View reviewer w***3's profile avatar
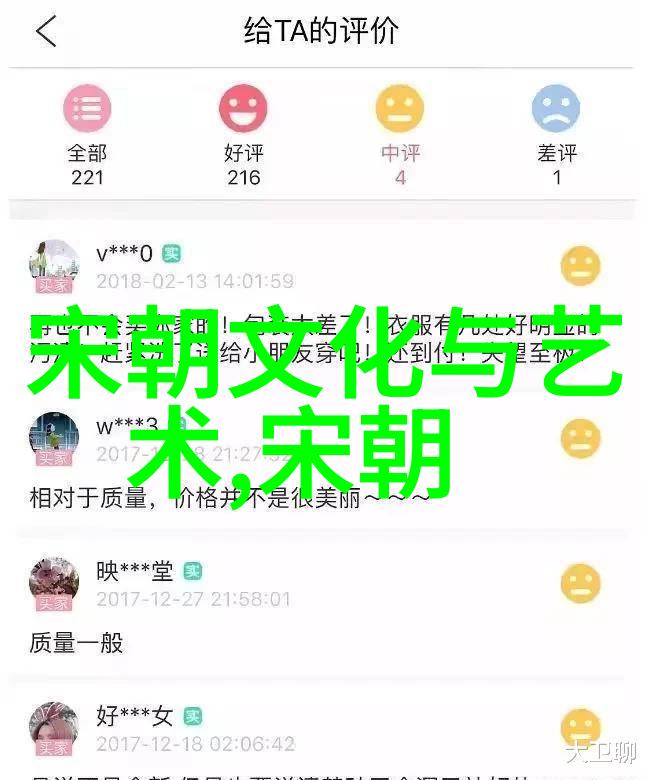 (54, 438)
